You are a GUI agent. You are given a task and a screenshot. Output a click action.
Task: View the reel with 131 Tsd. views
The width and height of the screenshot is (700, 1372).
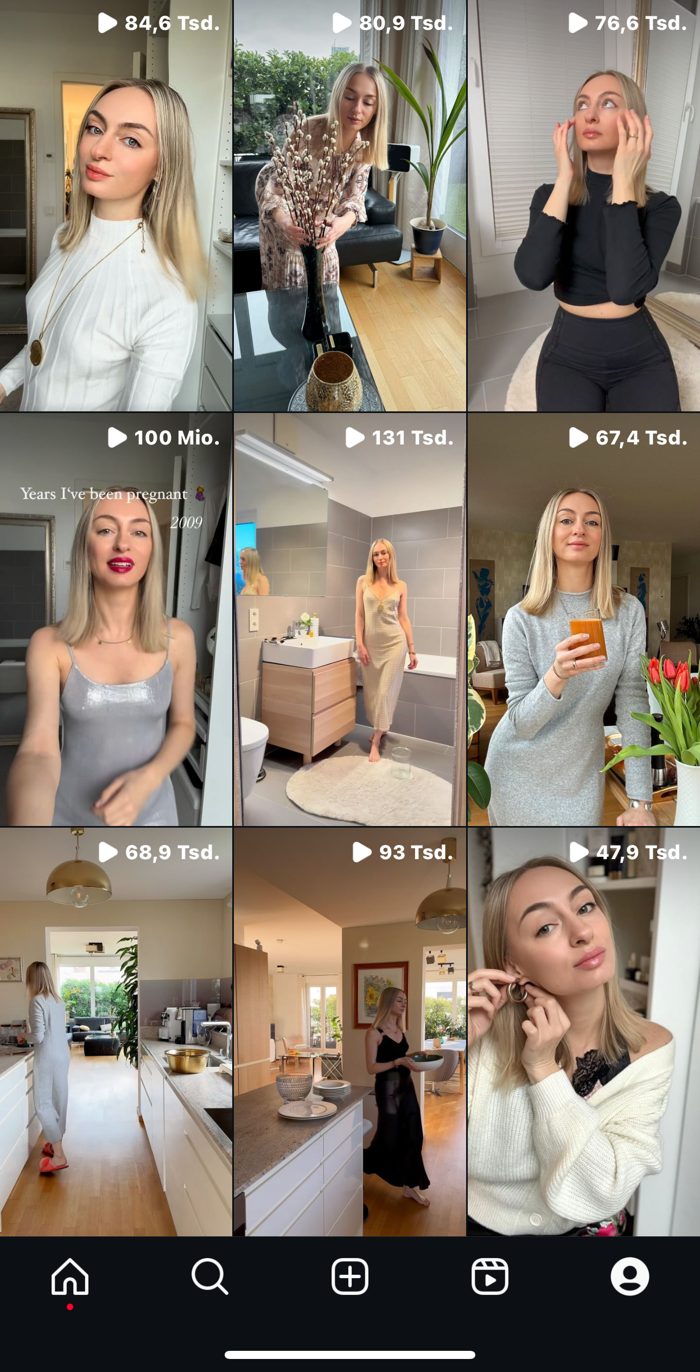350,620
